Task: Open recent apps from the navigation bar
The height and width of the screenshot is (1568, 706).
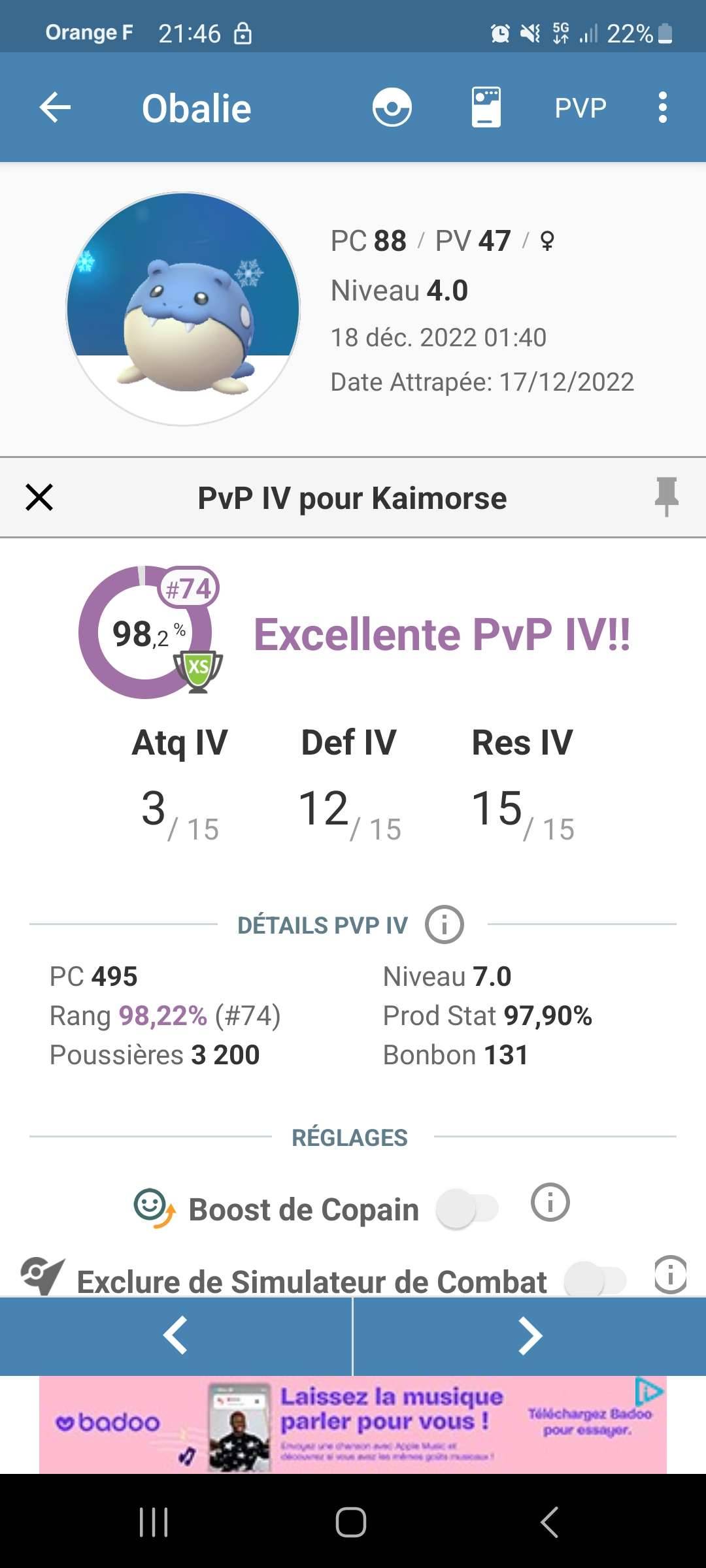Action: pyautogui.click(x=154, y=1522)
